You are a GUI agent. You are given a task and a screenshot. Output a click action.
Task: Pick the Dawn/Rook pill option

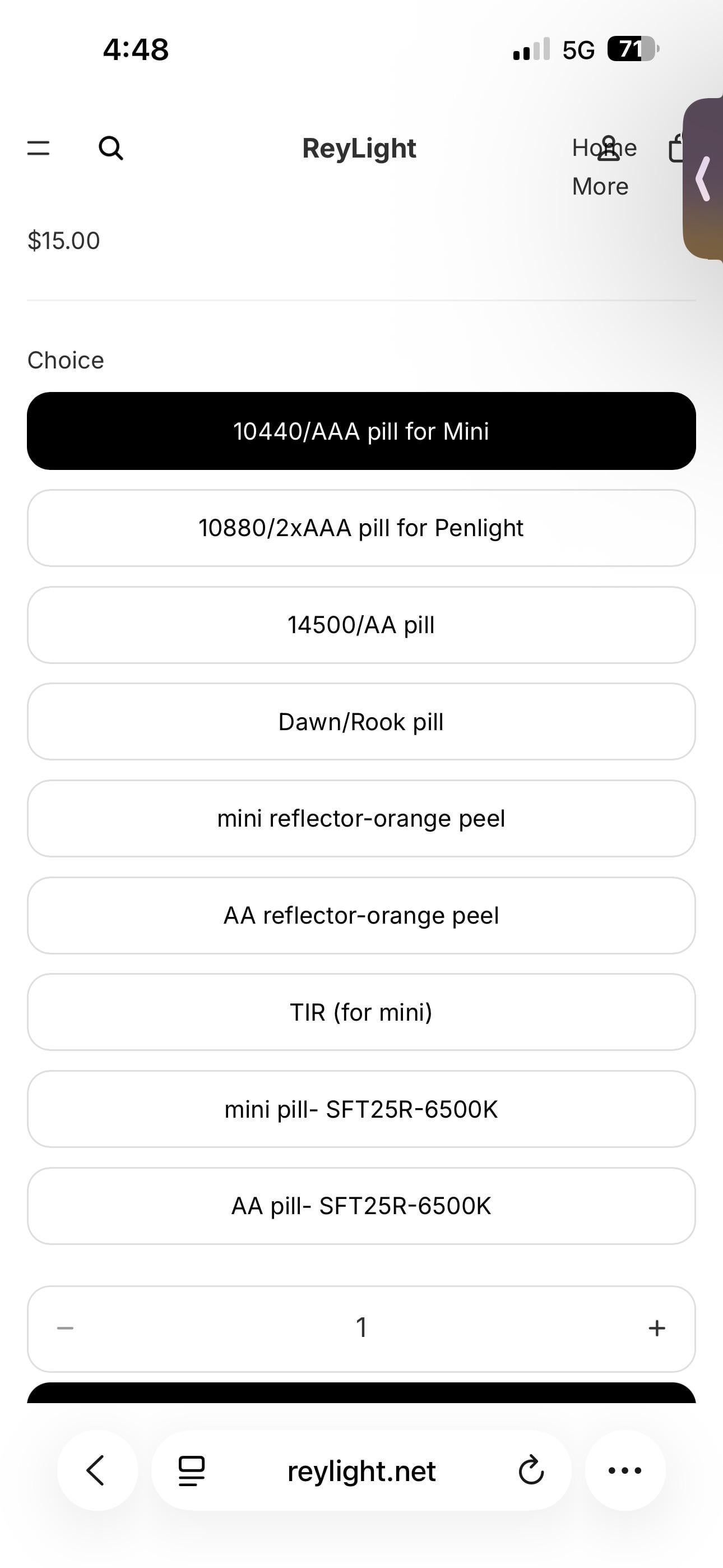click(361, 721)
